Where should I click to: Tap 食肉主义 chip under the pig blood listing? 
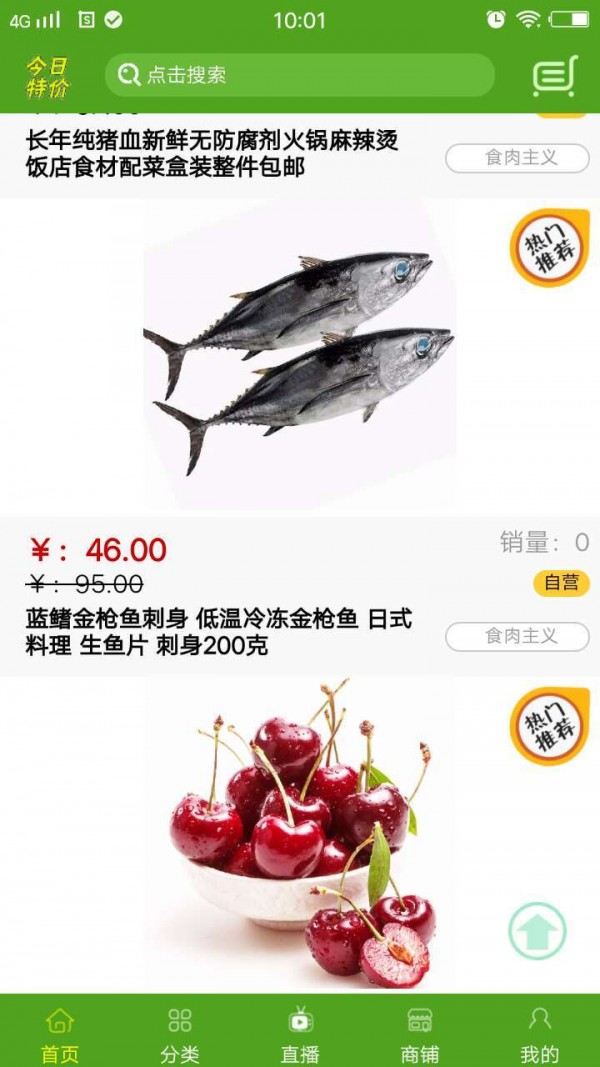click(x=516, y=158)
